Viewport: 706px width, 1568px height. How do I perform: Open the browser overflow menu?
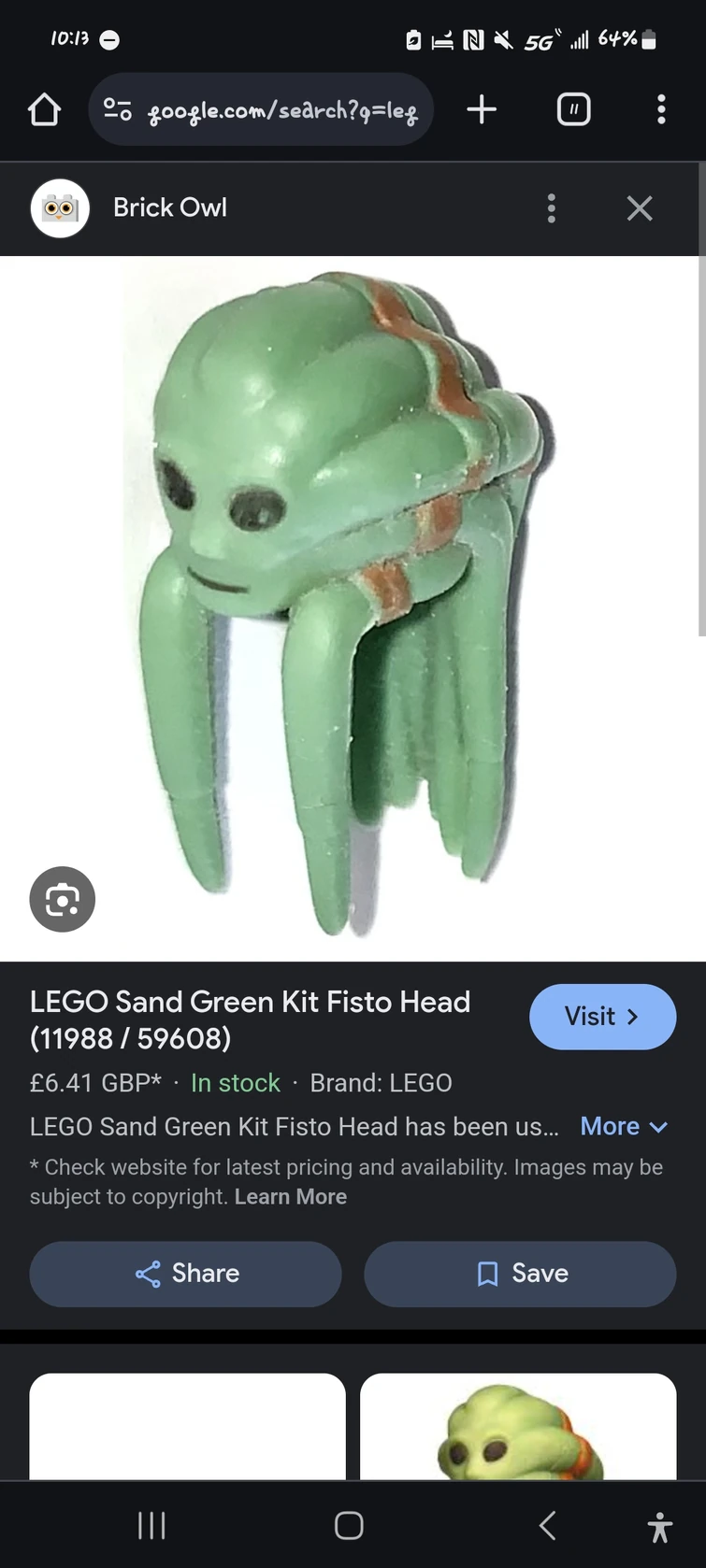[x=661, y=109]
